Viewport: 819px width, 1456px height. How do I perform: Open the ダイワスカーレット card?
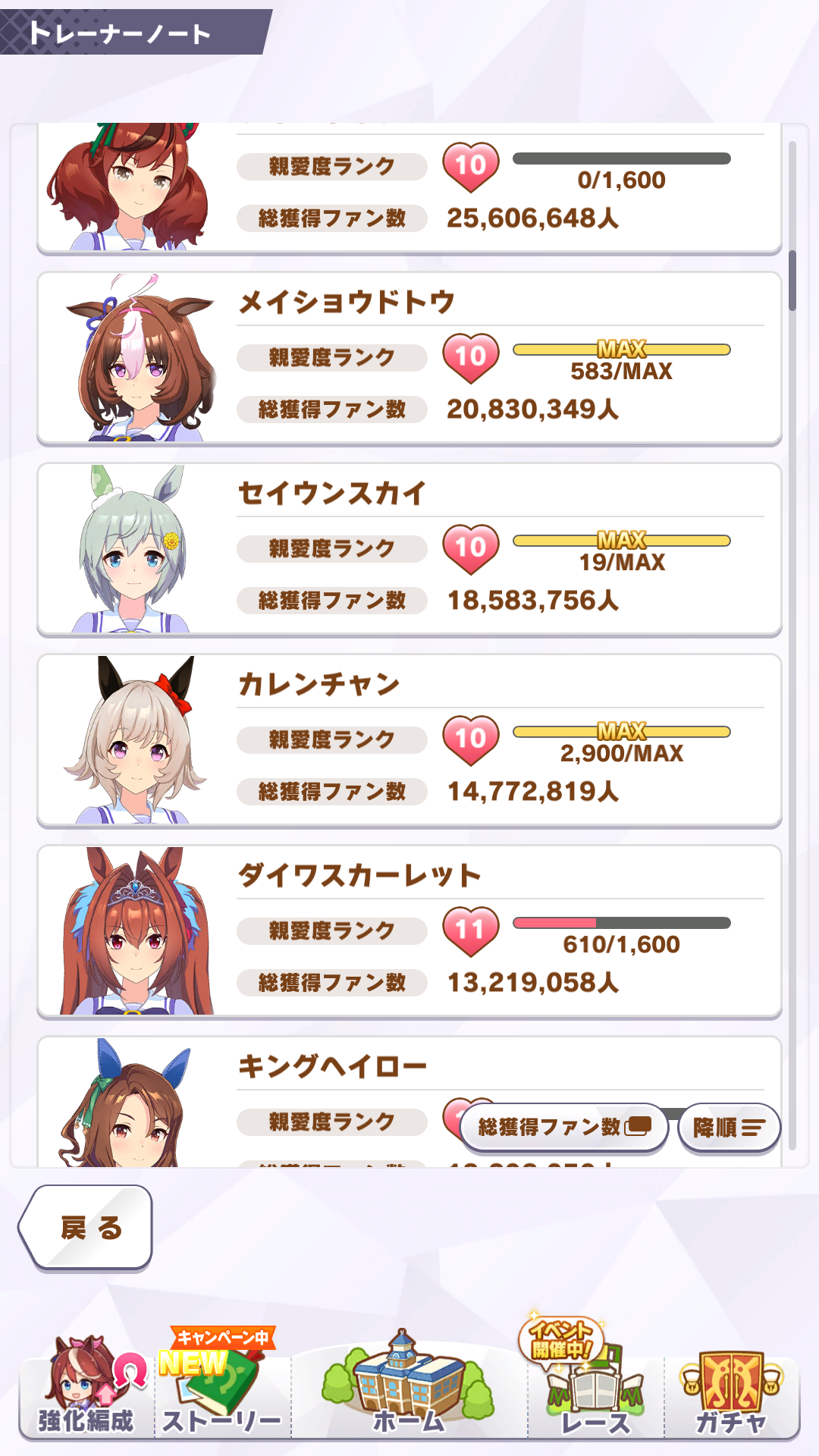tap(409, 932)
